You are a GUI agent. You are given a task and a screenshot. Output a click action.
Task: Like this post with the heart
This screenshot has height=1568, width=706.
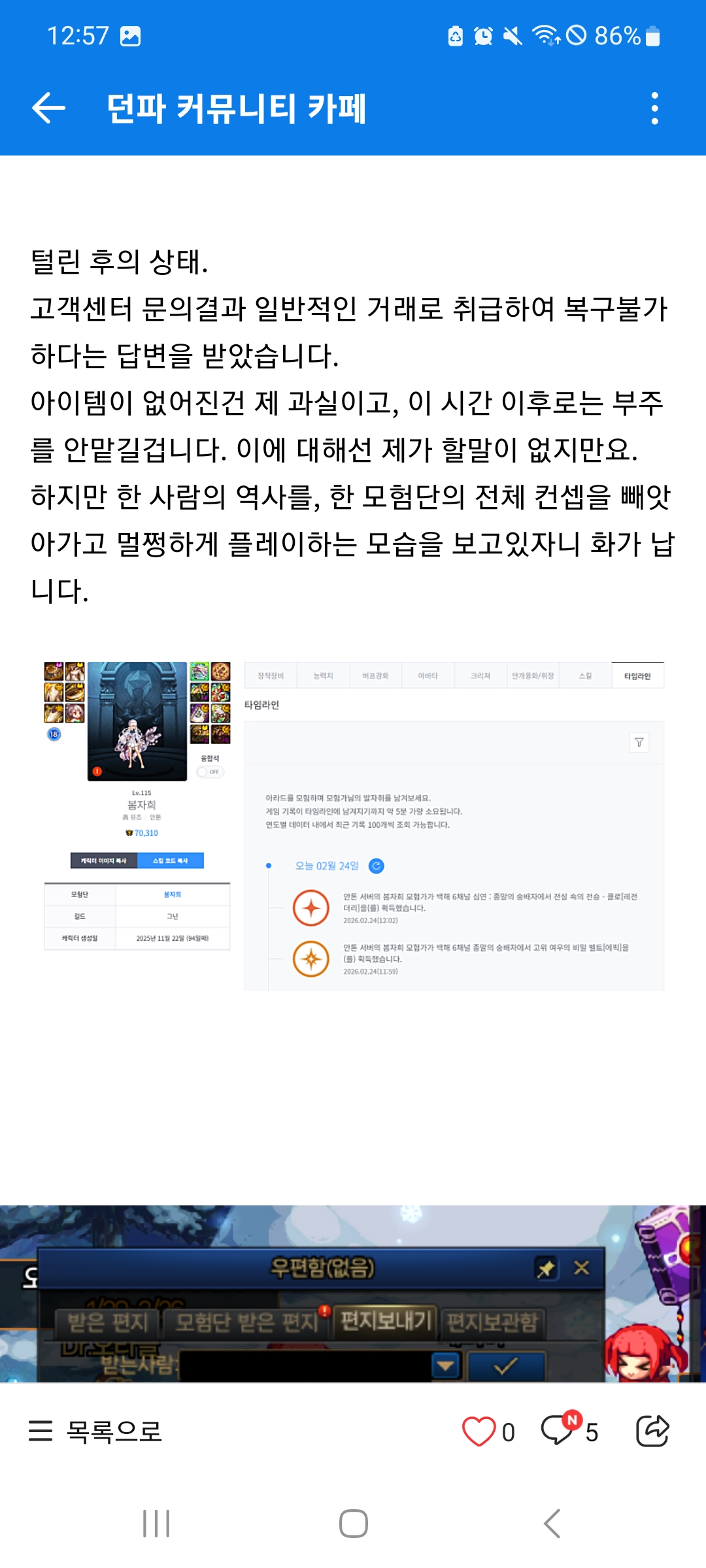click(479, 1431)
